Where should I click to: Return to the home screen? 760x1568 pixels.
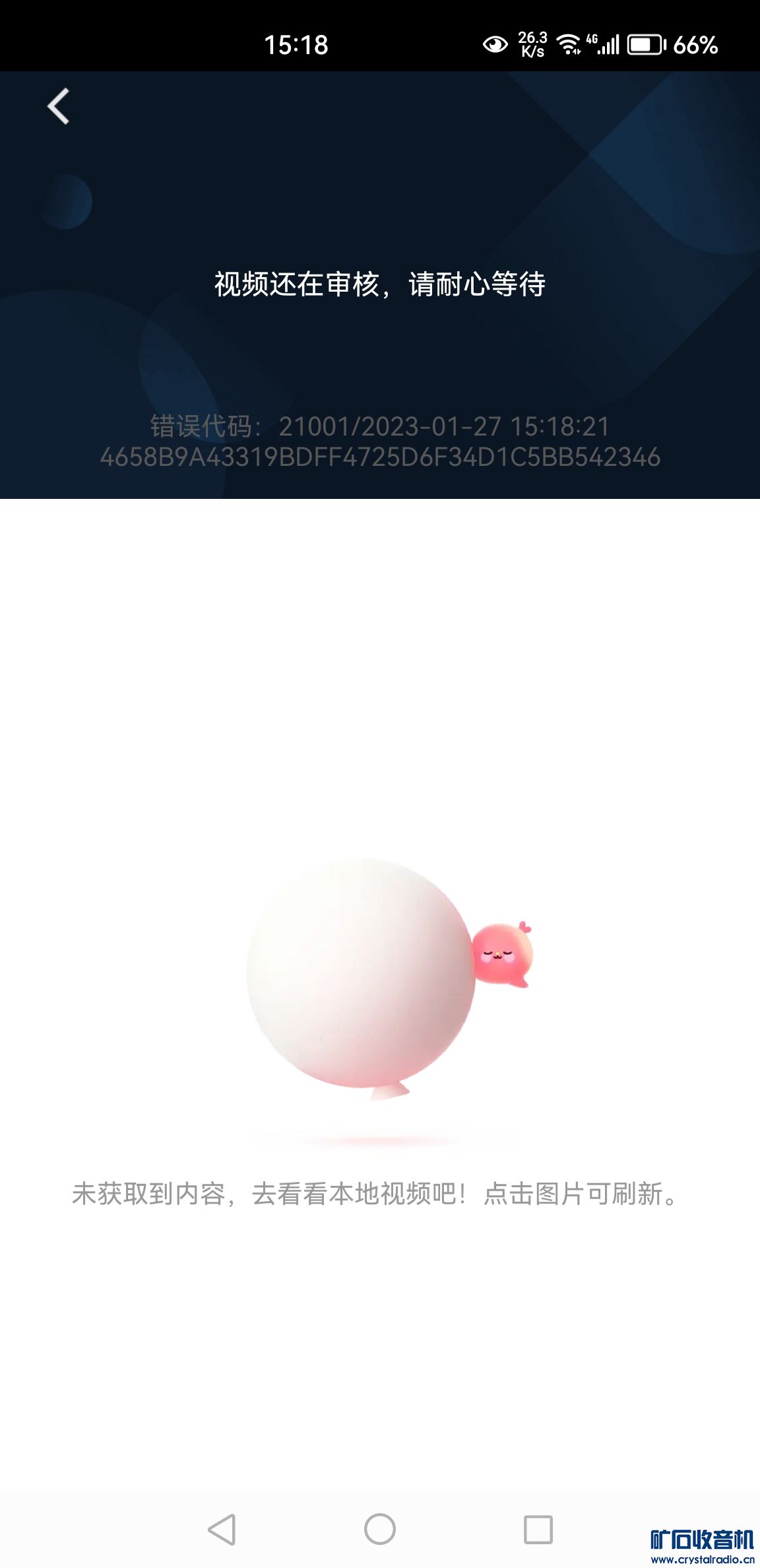pos(380,1529)
